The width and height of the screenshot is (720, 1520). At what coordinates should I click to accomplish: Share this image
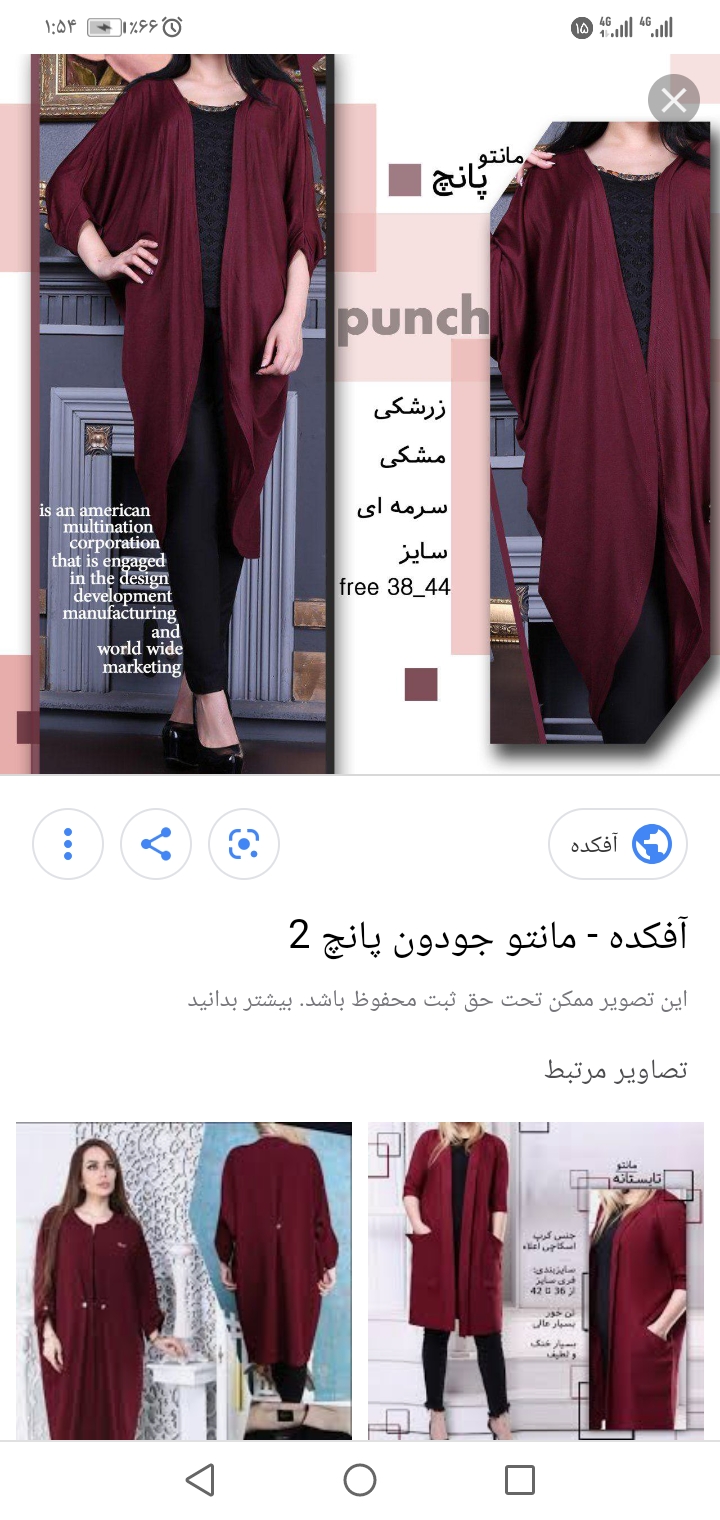(x=155, y=845)
